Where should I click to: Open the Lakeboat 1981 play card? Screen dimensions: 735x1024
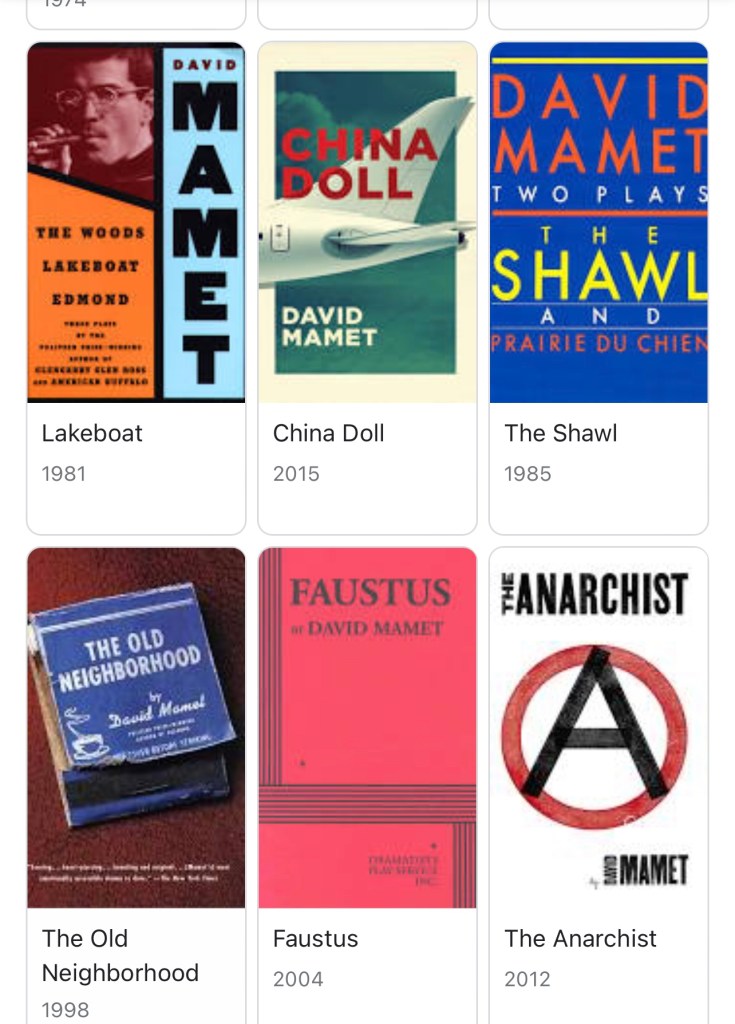(x=136, y=288)
